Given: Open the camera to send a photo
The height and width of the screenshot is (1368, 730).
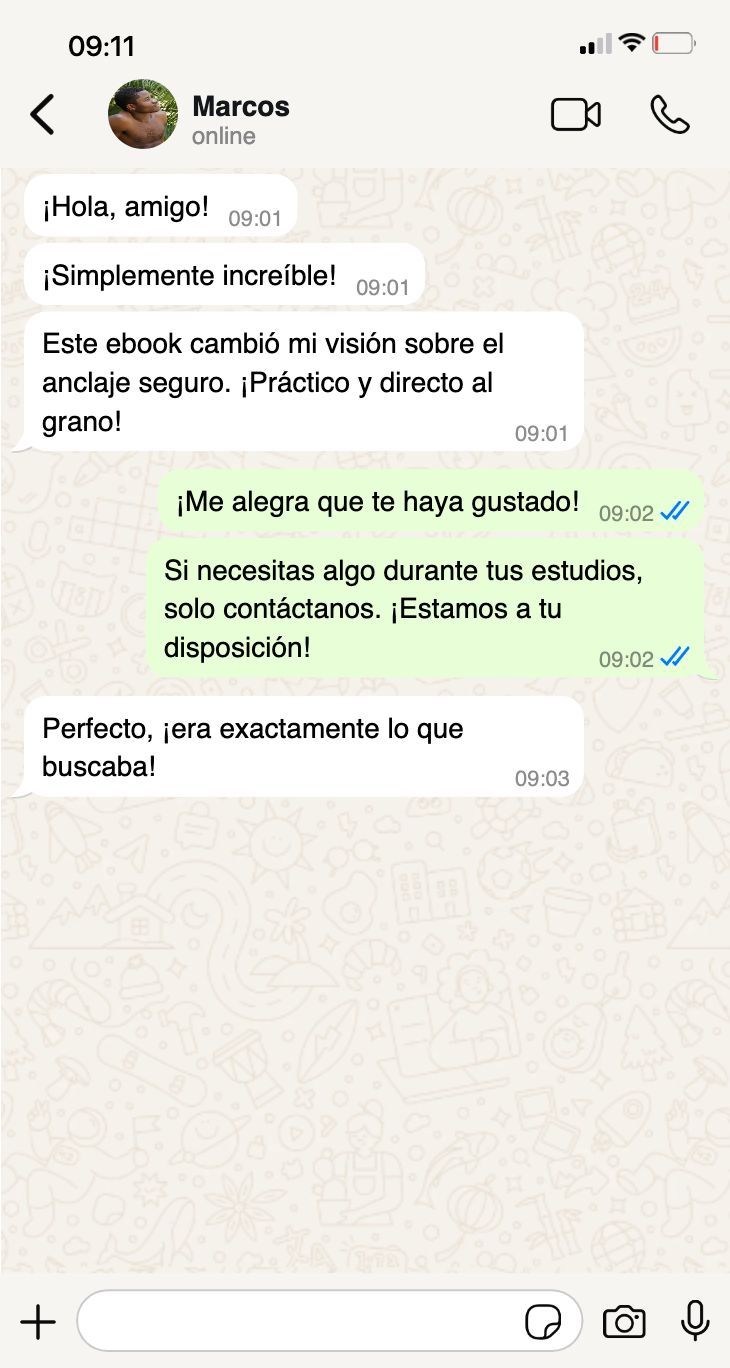Looking at the screenshot, I should 624,1322.
